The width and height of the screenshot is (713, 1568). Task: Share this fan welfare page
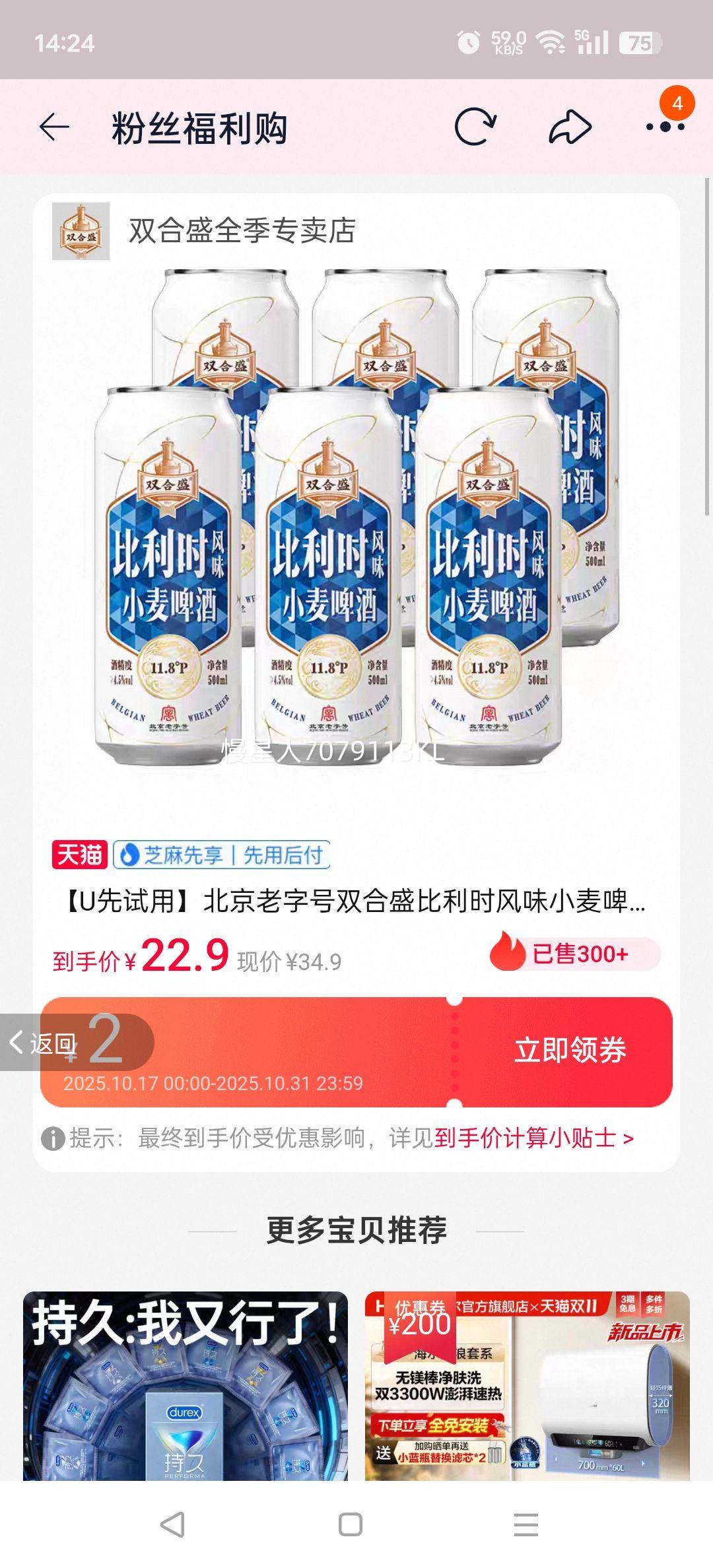point(570,127)
